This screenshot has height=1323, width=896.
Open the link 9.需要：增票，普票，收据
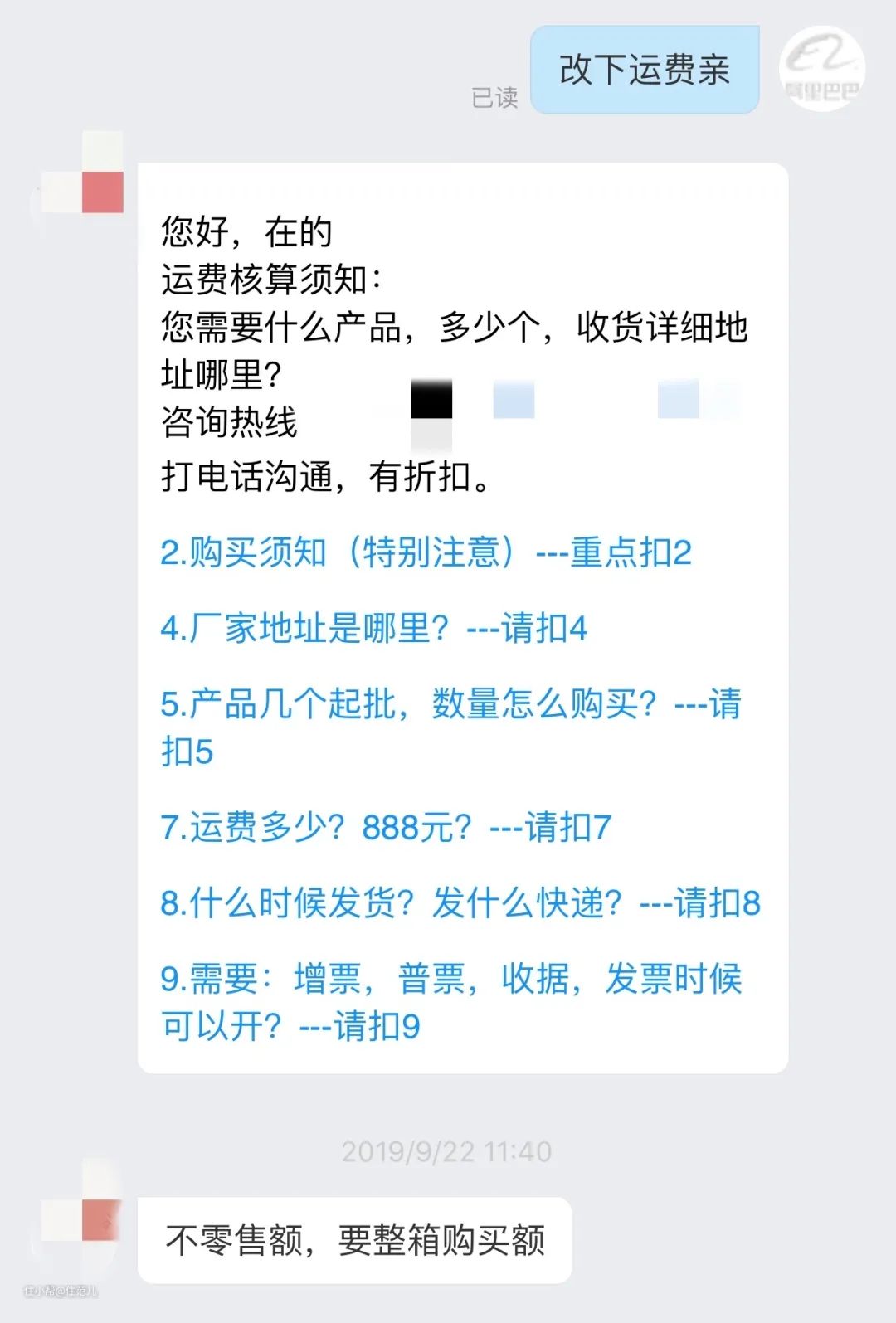(450, 980)
